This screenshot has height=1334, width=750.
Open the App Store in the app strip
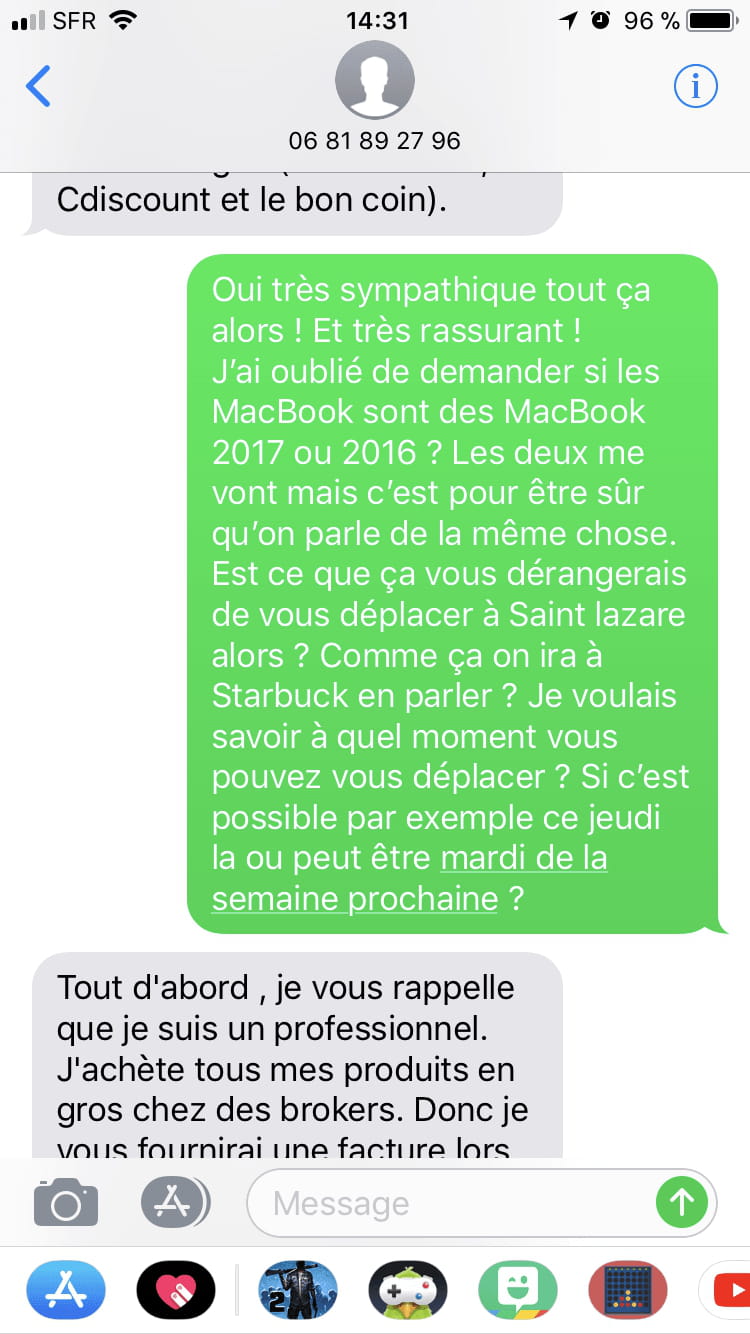point(67,1290)
